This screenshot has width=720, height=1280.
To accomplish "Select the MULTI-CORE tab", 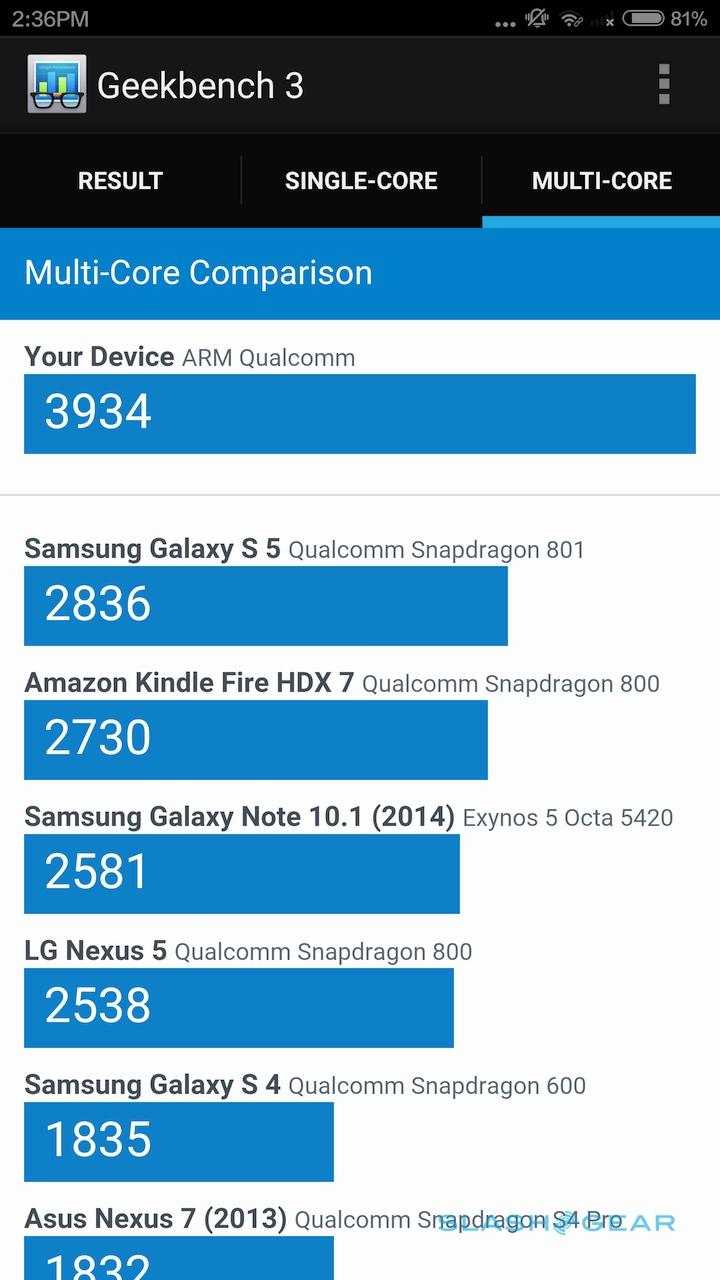I will click(601, 181).
